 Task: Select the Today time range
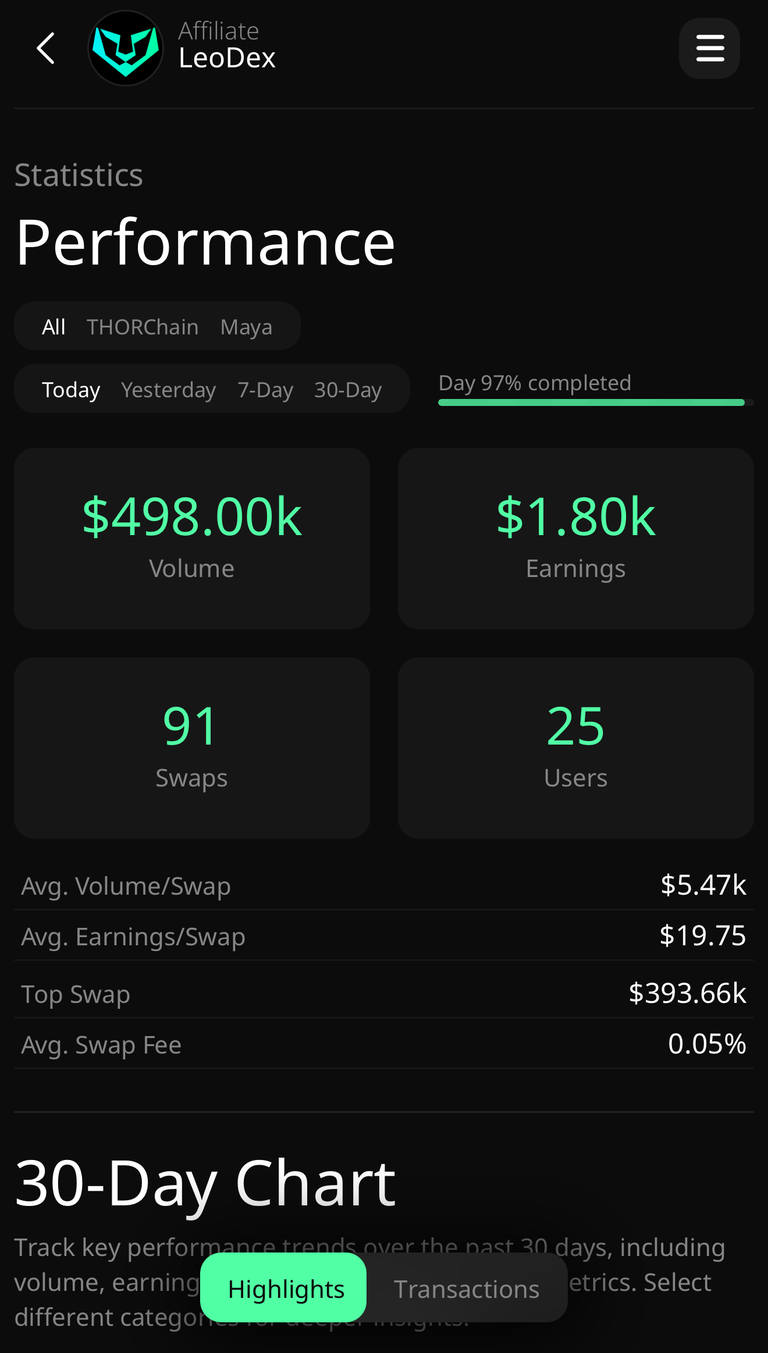click(71, 390)
